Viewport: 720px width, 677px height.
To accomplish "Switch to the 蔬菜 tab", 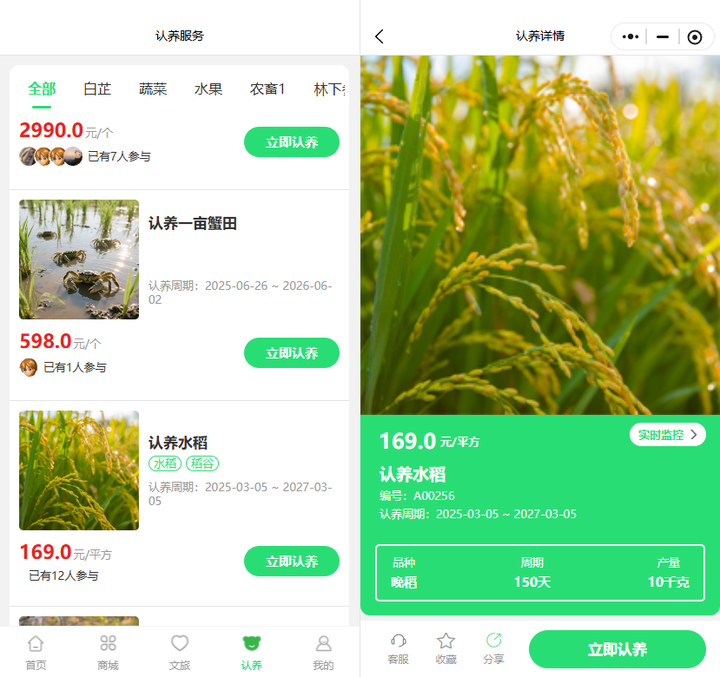I will 153,89.
